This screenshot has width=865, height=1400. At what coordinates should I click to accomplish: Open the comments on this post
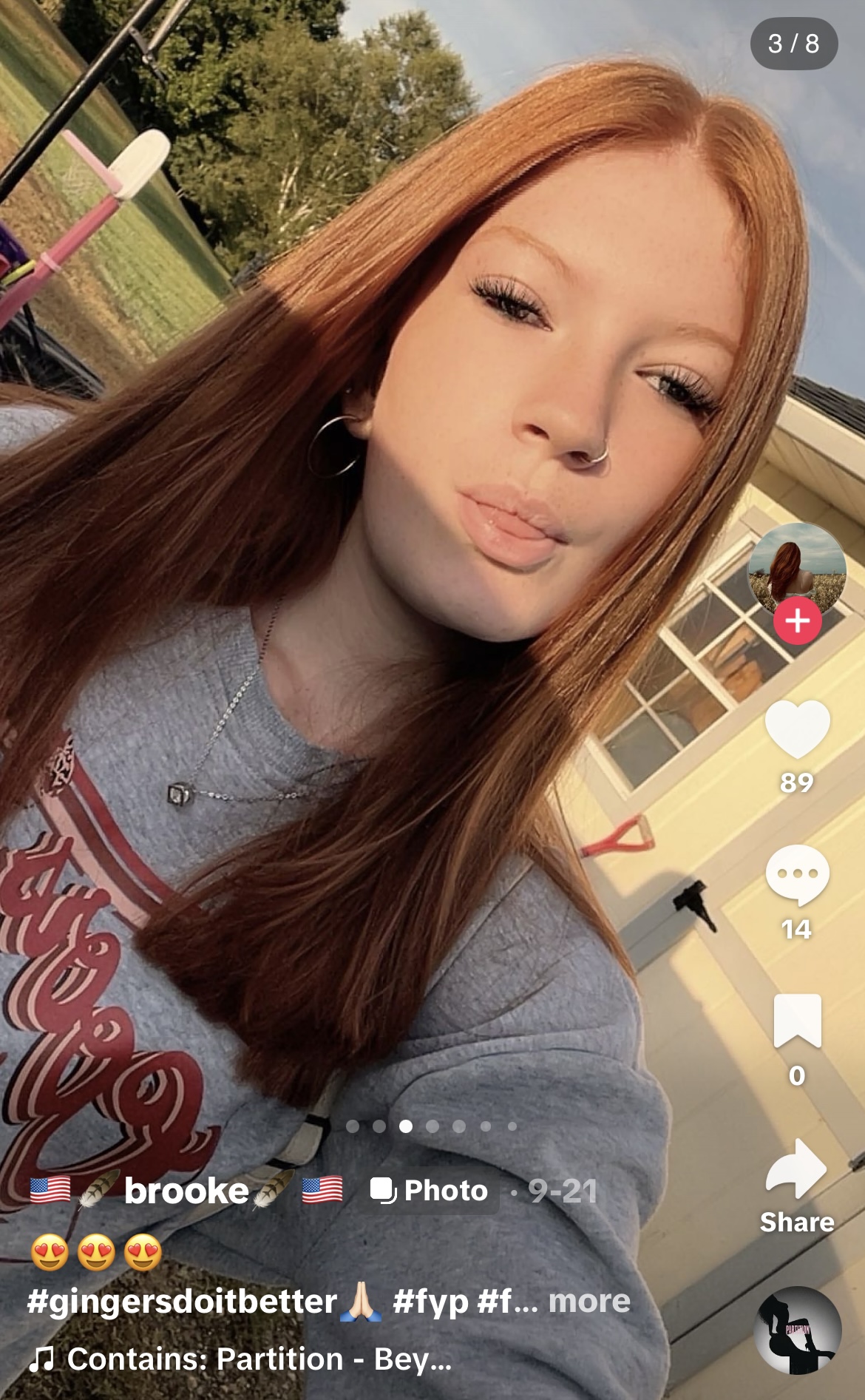pos(797,875)
